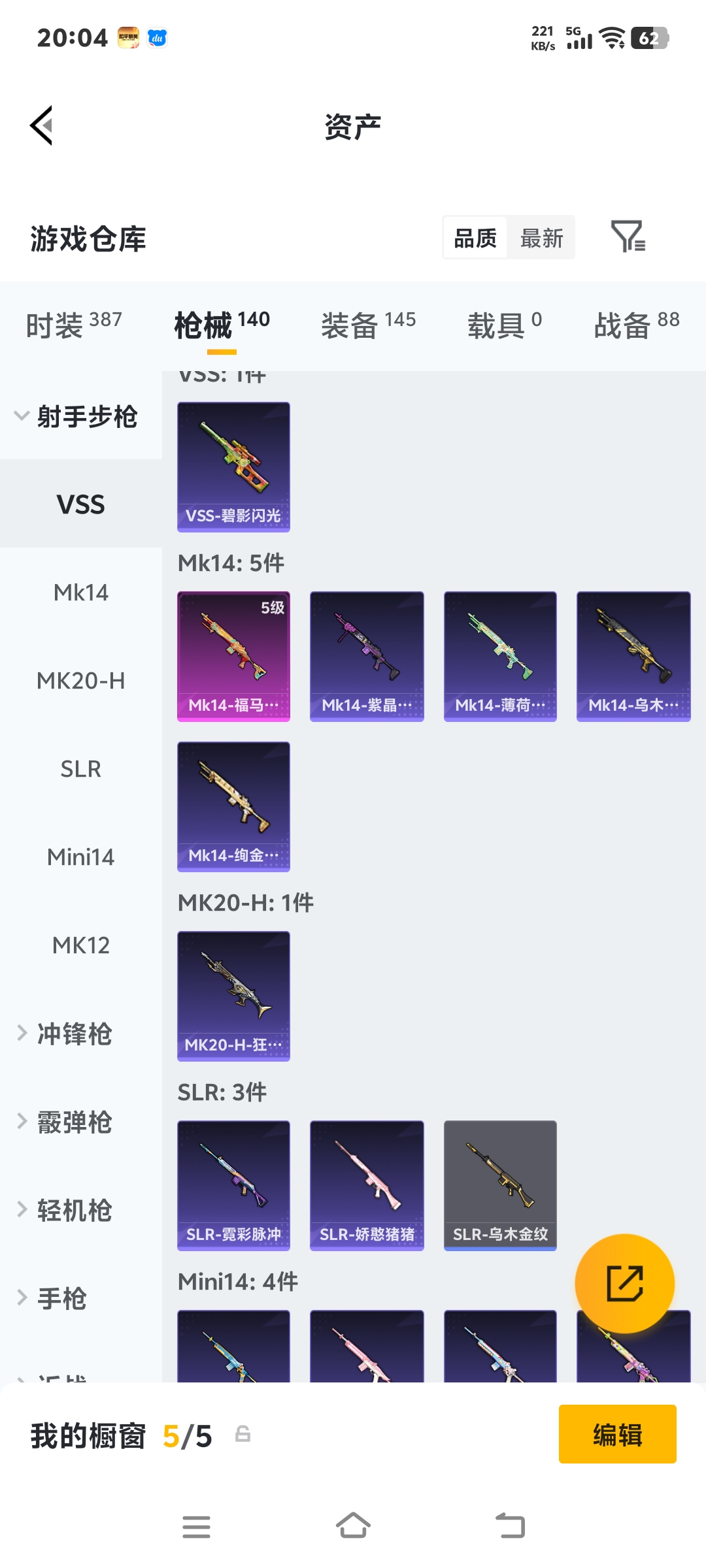Image resolution: width=706 pixels, height=1568 pixels.
Task: Switch to the 装备 tab
Action: pyautogui.click(x=368, y=325)
